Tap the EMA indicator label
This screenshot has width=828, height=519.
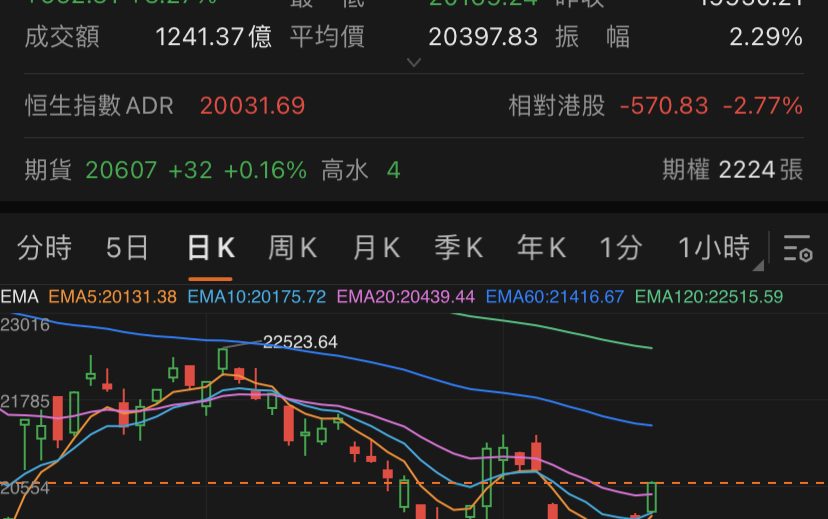point(19,297)
